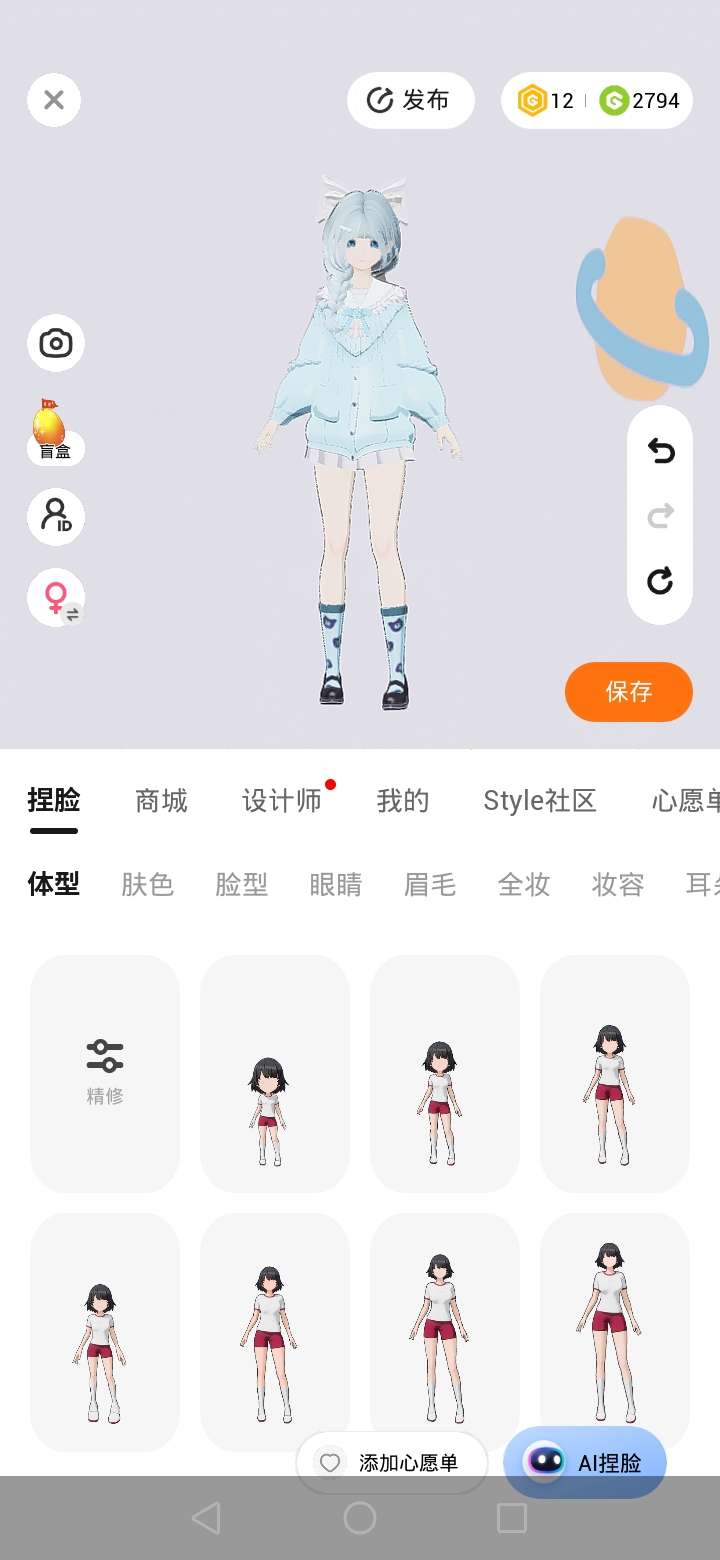This screenshot has height=1560, width=720.
Task: Close the avatar editor
Action: click(x=54, y=100)
